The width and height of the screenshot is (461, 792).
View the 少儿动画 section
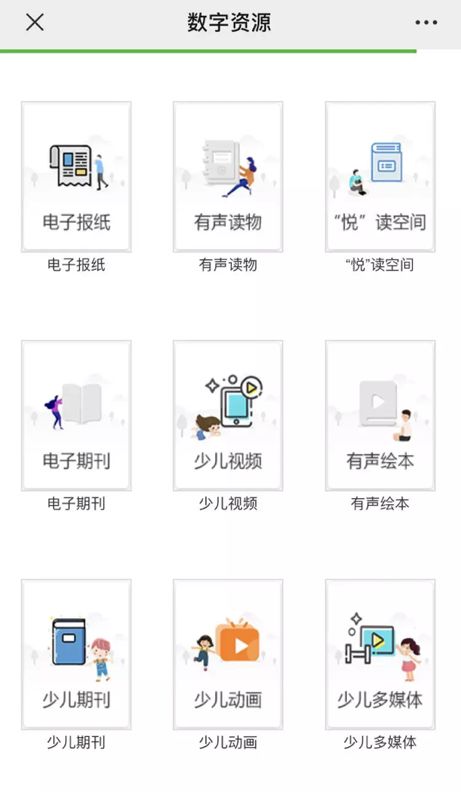[x=228, y=655]
